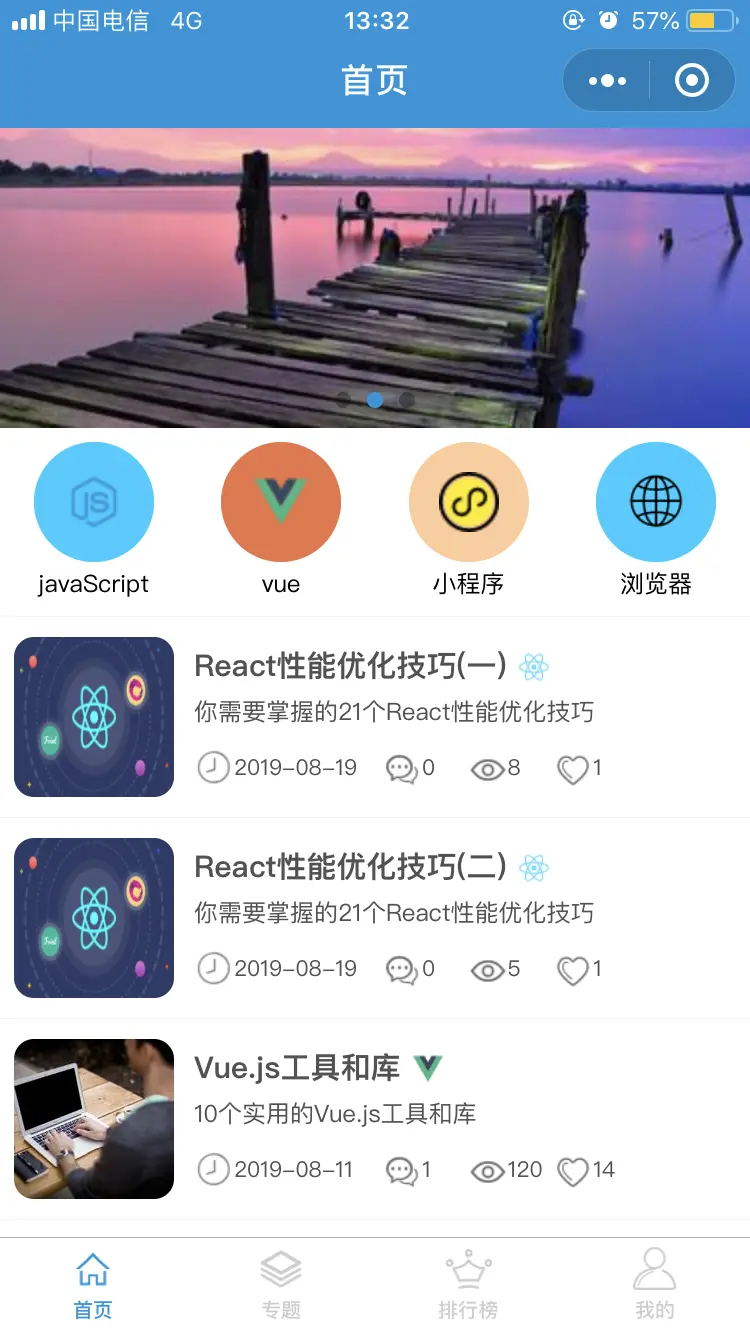This screenshot has width=750, height=1334.
Task: Open the javaScript category
Action: pyautogui.click(x=94, y=503)
